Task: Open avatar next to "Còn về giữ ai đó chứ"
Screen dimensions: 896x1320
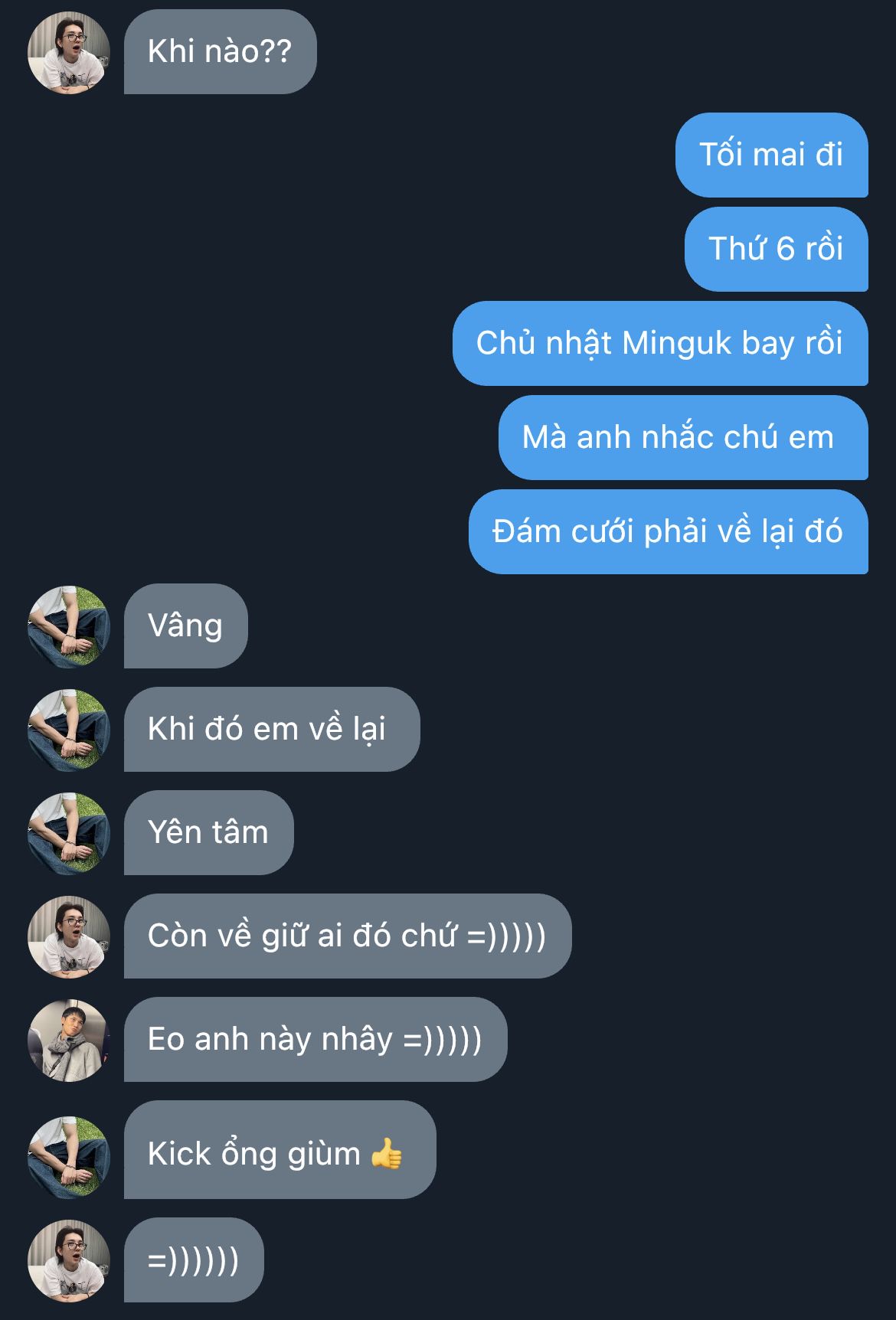Action: pyautogui.click(x=69, y=936)
